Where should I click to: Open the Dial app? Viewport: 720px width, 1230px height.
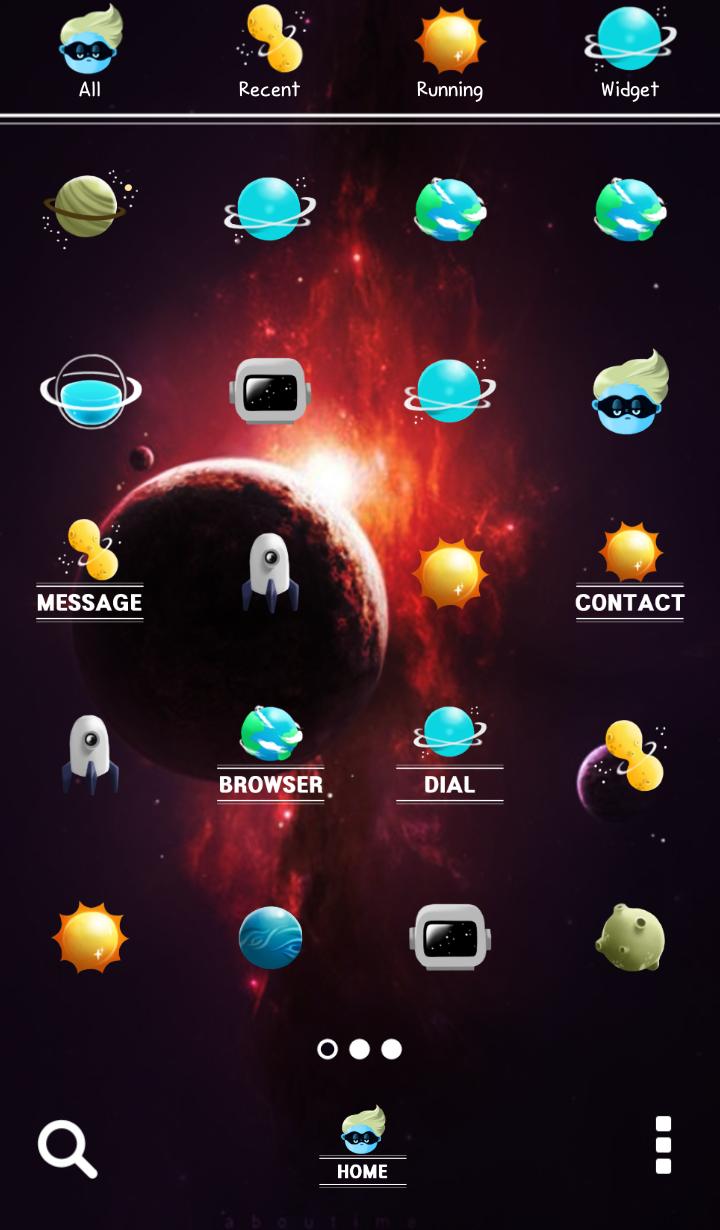[450, 752]
